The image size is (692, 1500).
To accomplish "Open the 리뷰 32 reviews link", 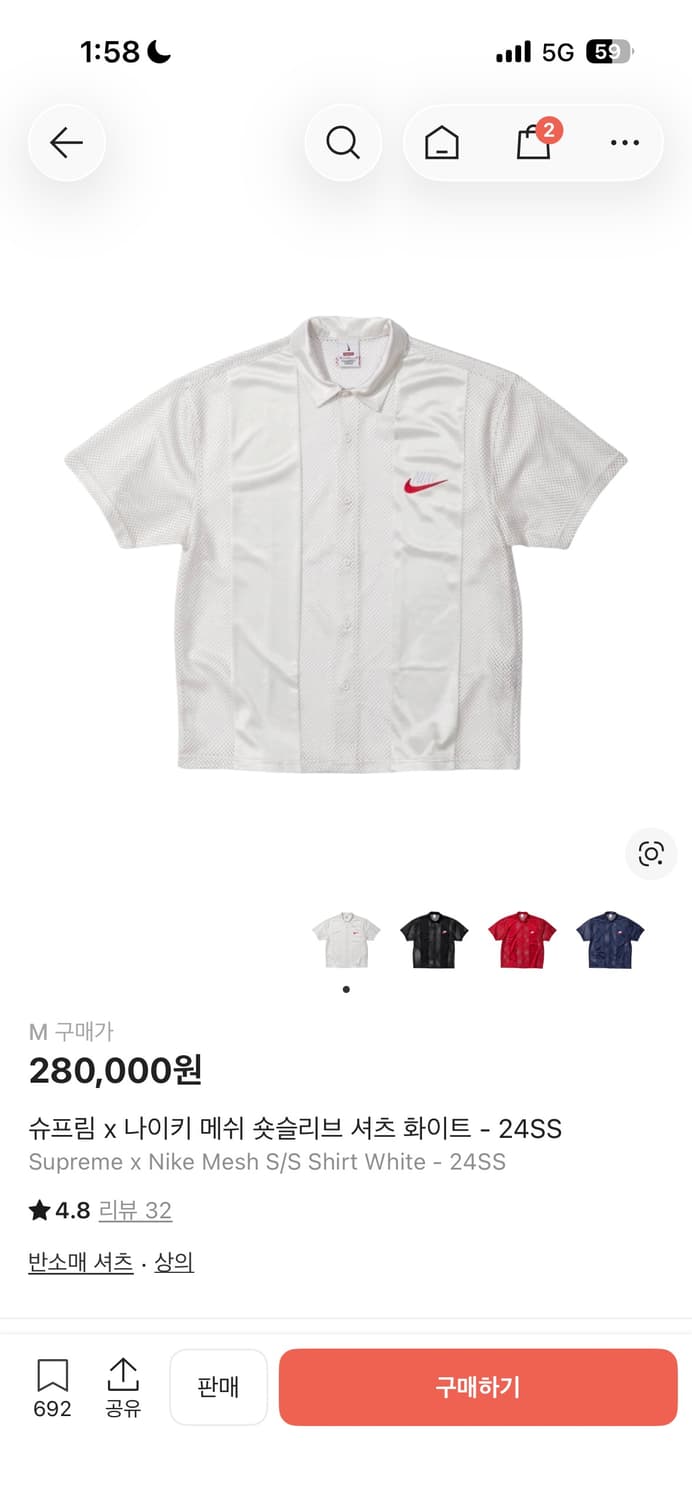I will (x=135, y=1210).
